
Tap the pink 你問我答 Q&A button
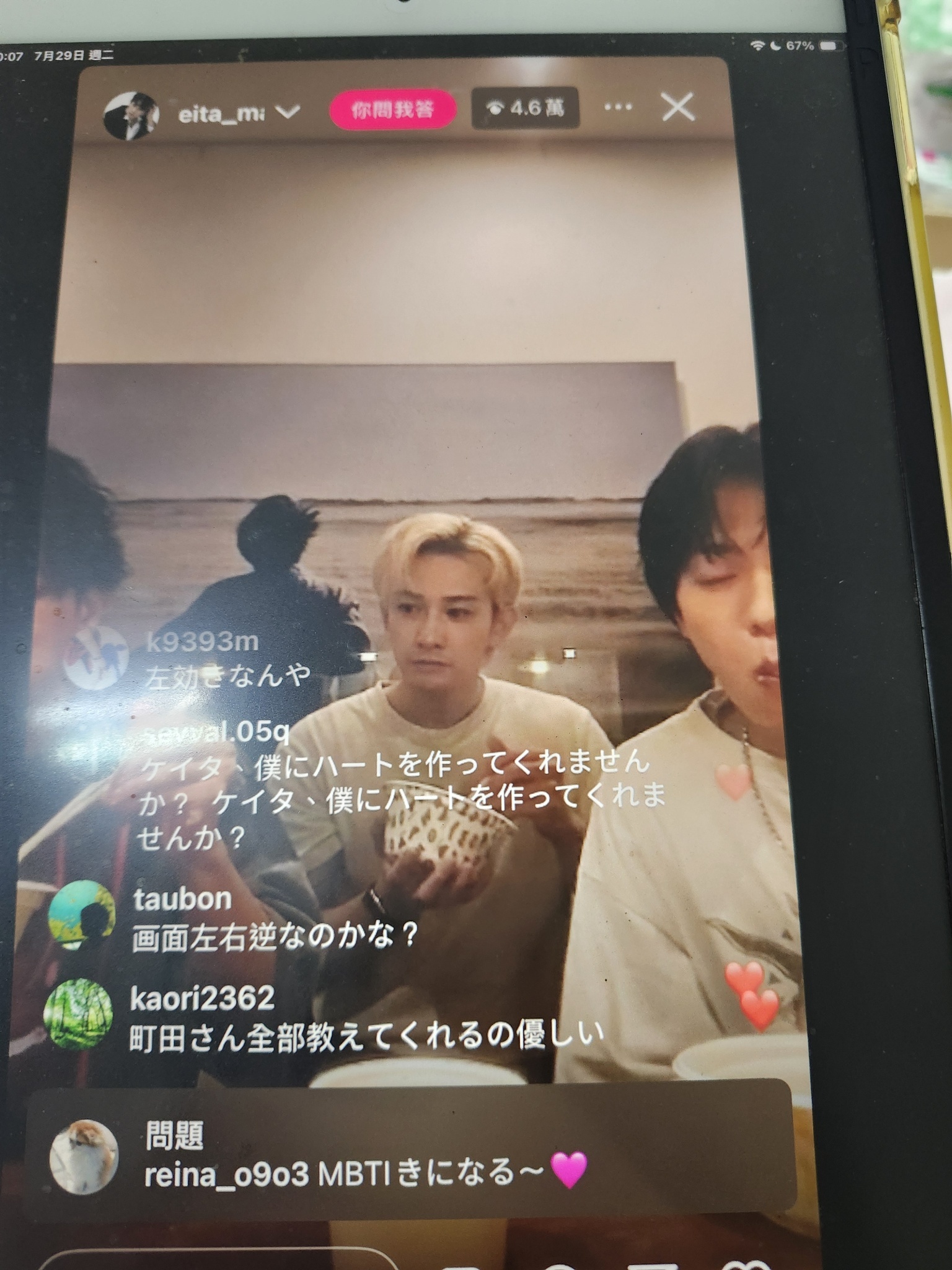392,111
